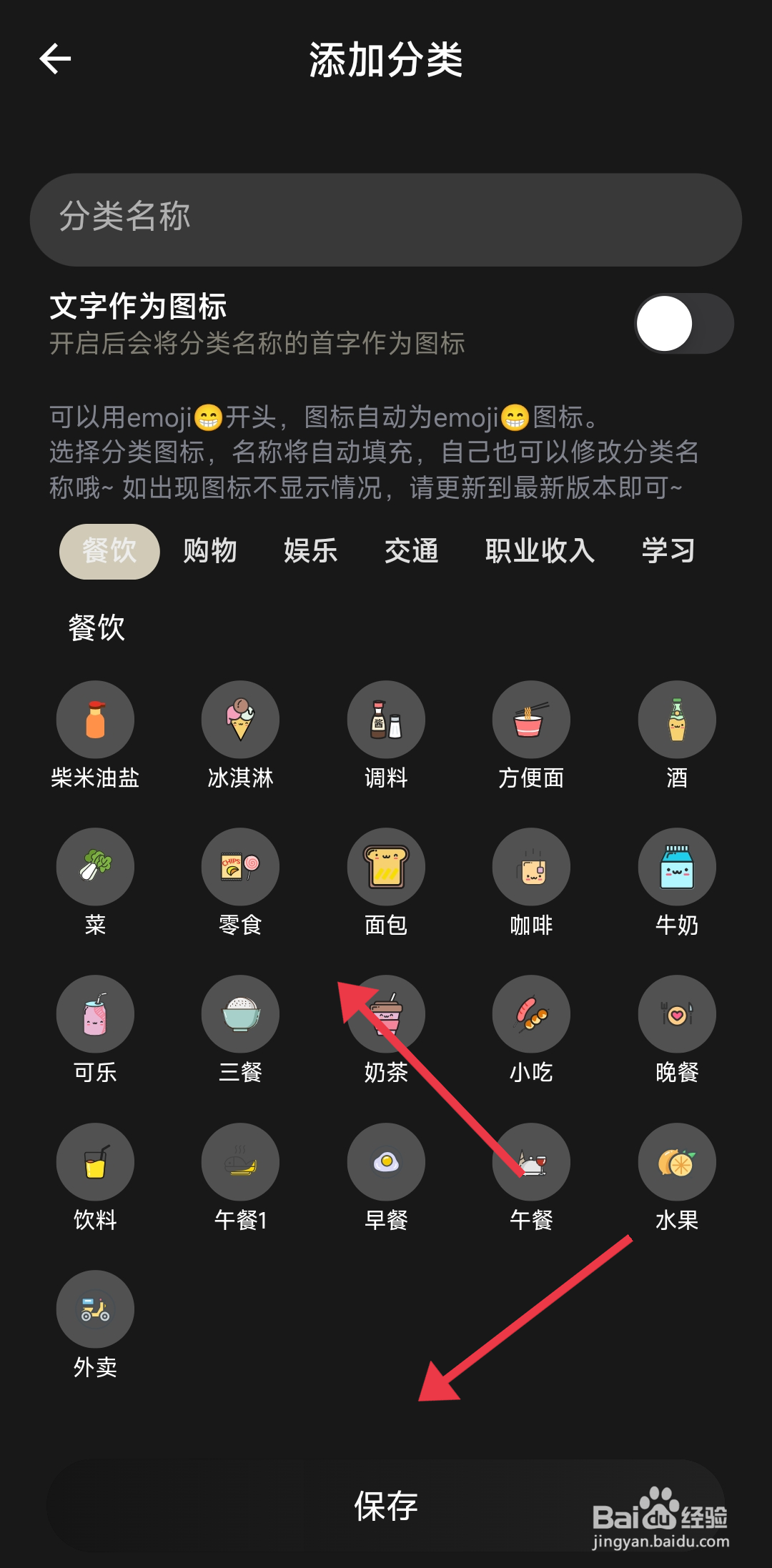Choose the 咖啡 coffee cup icon
This screenshot has width=772, height=1568.
[531, 866]
